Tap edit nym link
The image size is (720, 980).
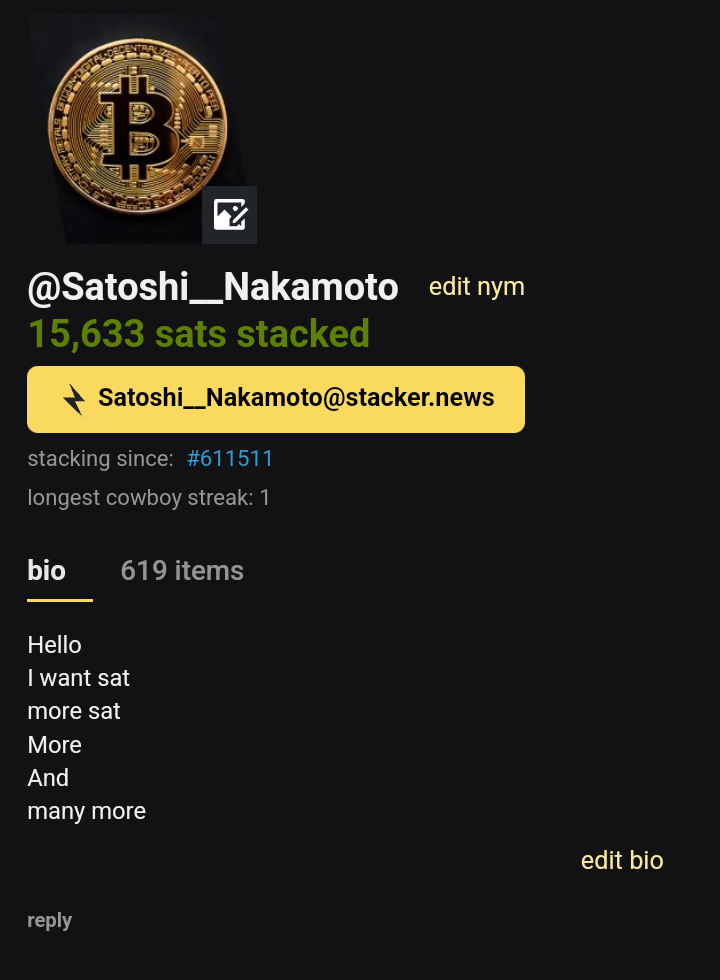tap(476, 287)
